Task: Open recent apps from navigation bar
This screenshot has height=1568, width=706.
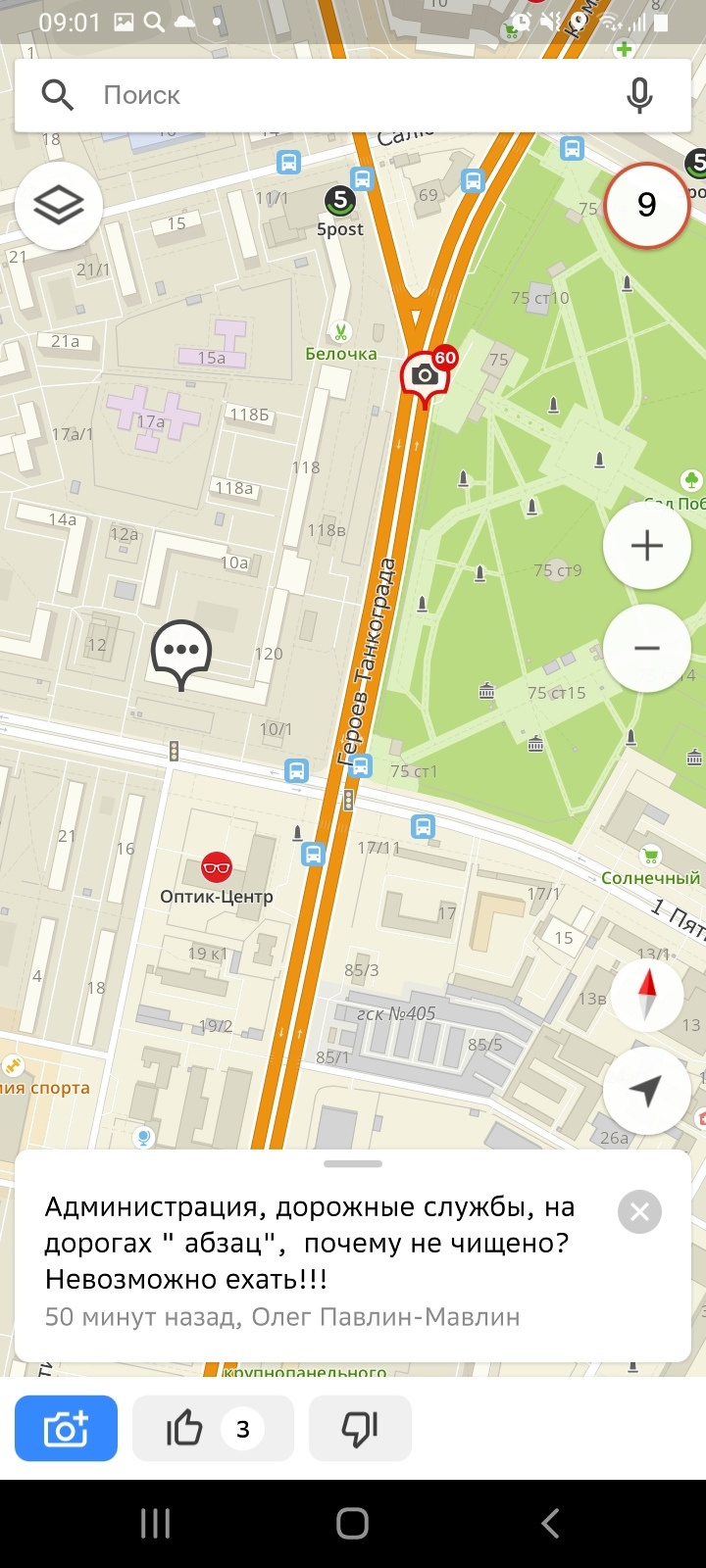Action: click(x=155, y=1523)
